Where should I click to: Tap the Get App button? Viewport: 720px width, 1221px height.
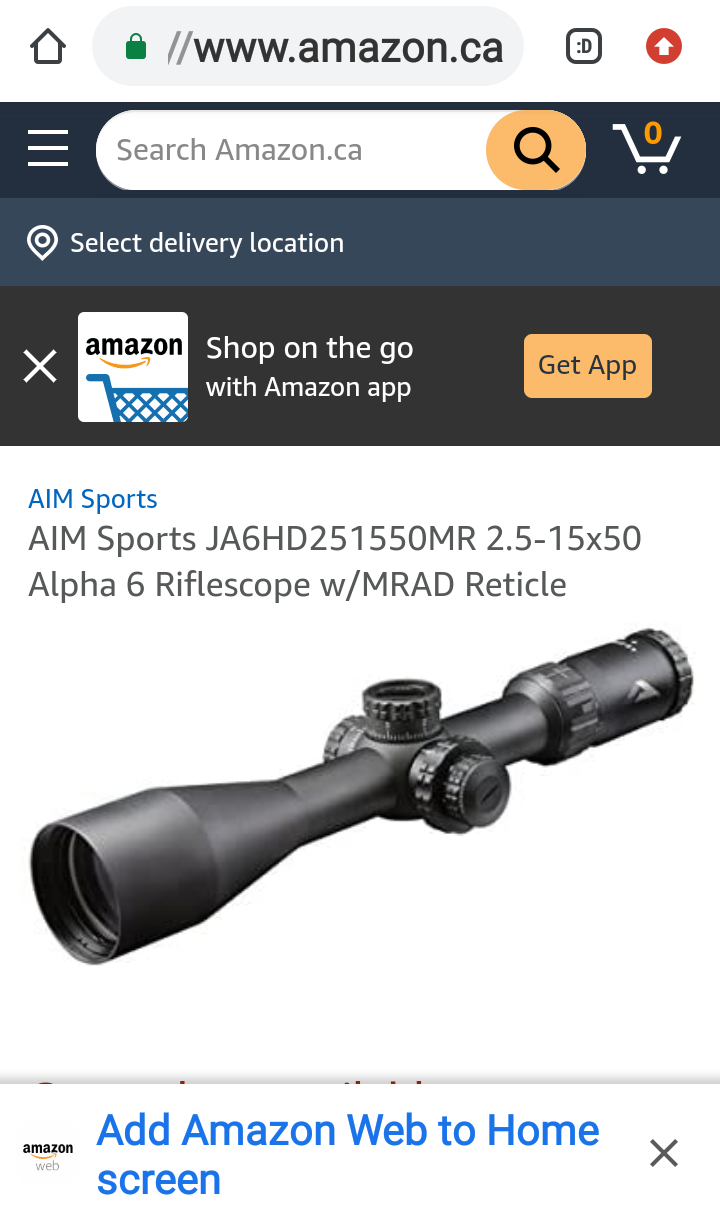587,366
